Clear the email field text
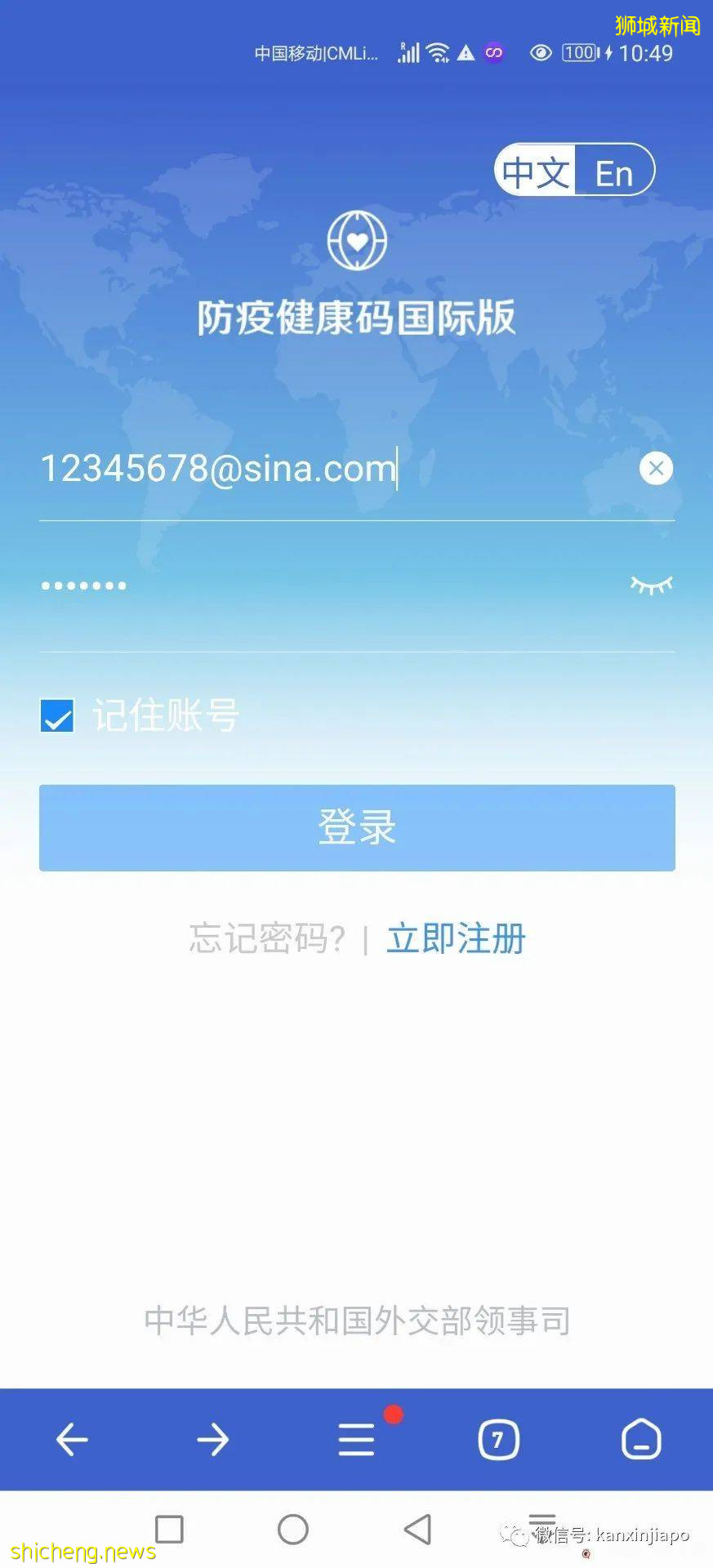Image resolution: width=713 pixels, height=1568 pixels. (x=656, y=469)
